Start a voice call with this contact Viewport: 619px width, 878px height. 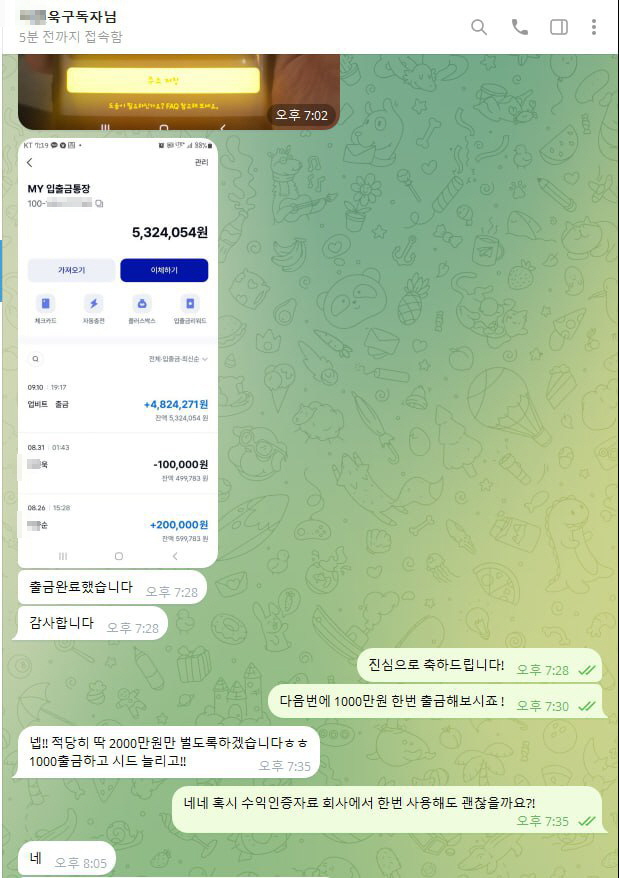[x=520, y=27]
